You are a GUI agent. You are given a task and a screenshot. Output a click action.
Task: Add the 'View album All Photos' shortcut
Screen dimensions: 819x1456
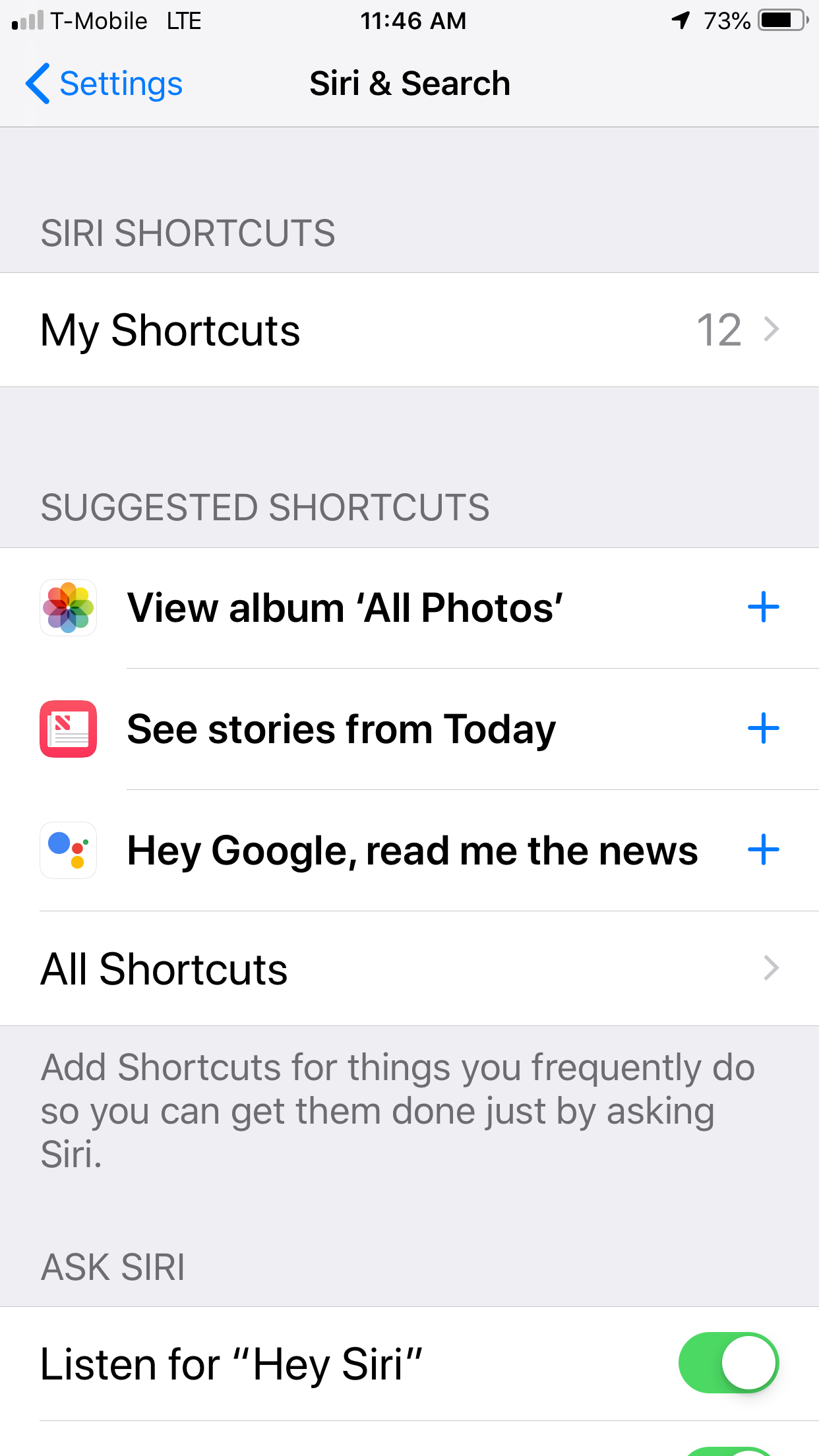(x=763, y=607)
